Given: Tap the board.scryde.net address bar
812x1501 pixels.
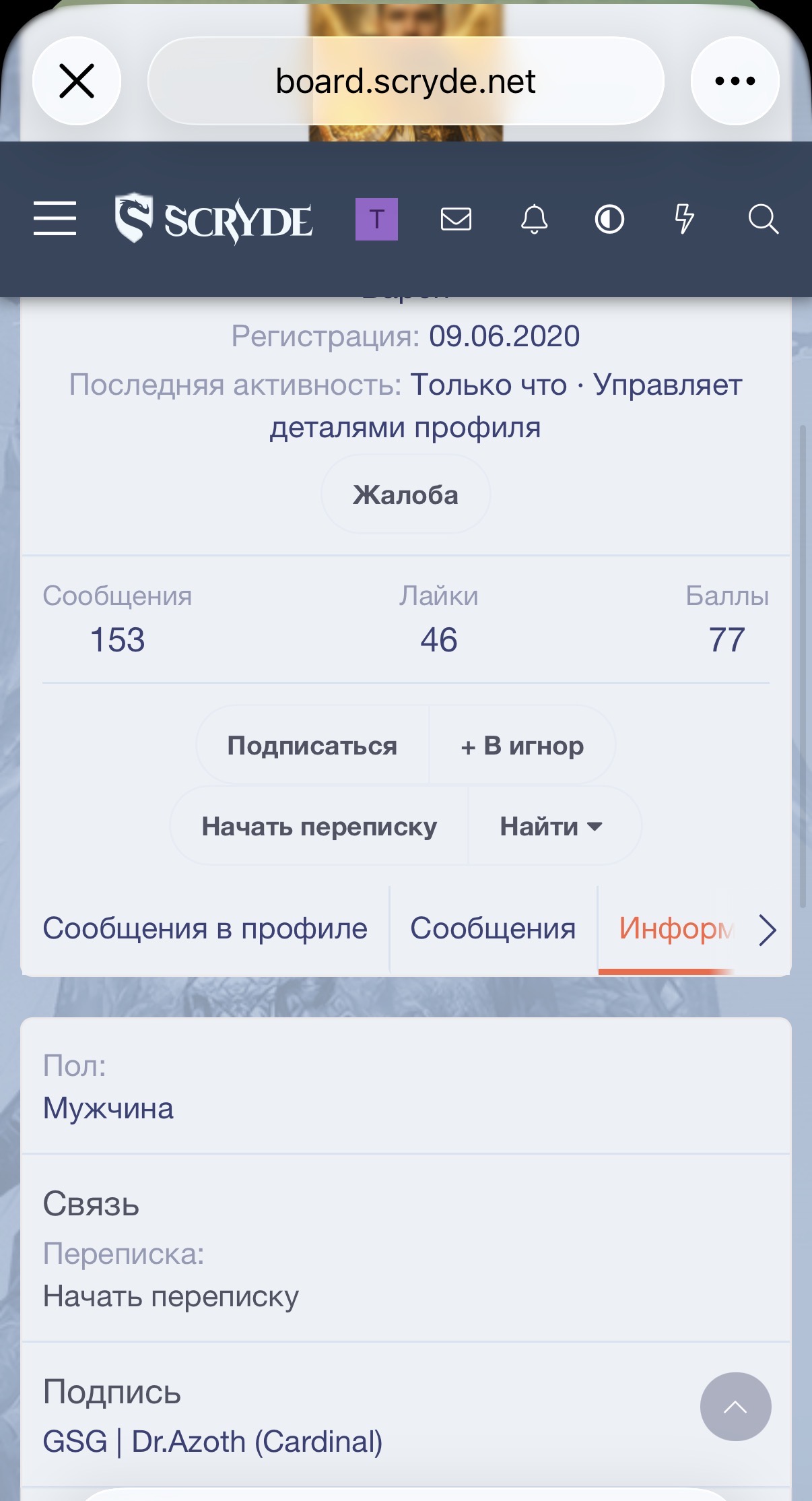Looking at the screenshot, I should pos(406,80).
